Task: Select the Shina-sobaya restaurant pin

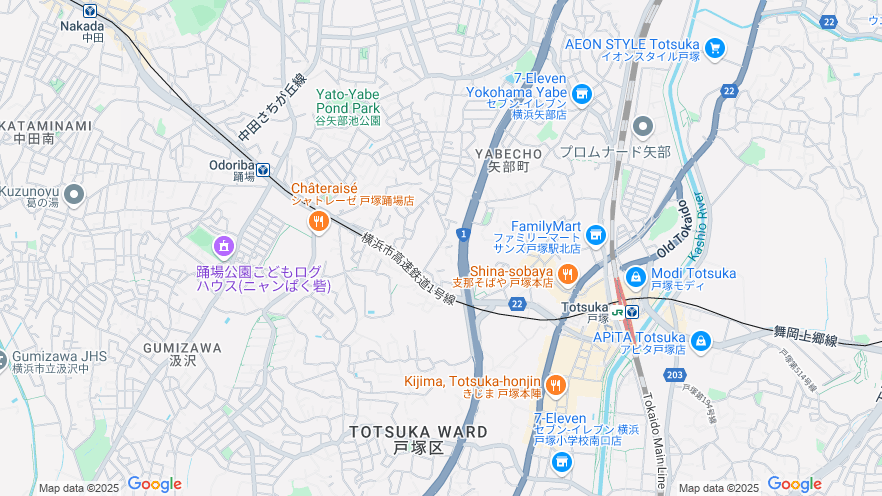Action: coord(567,273)
